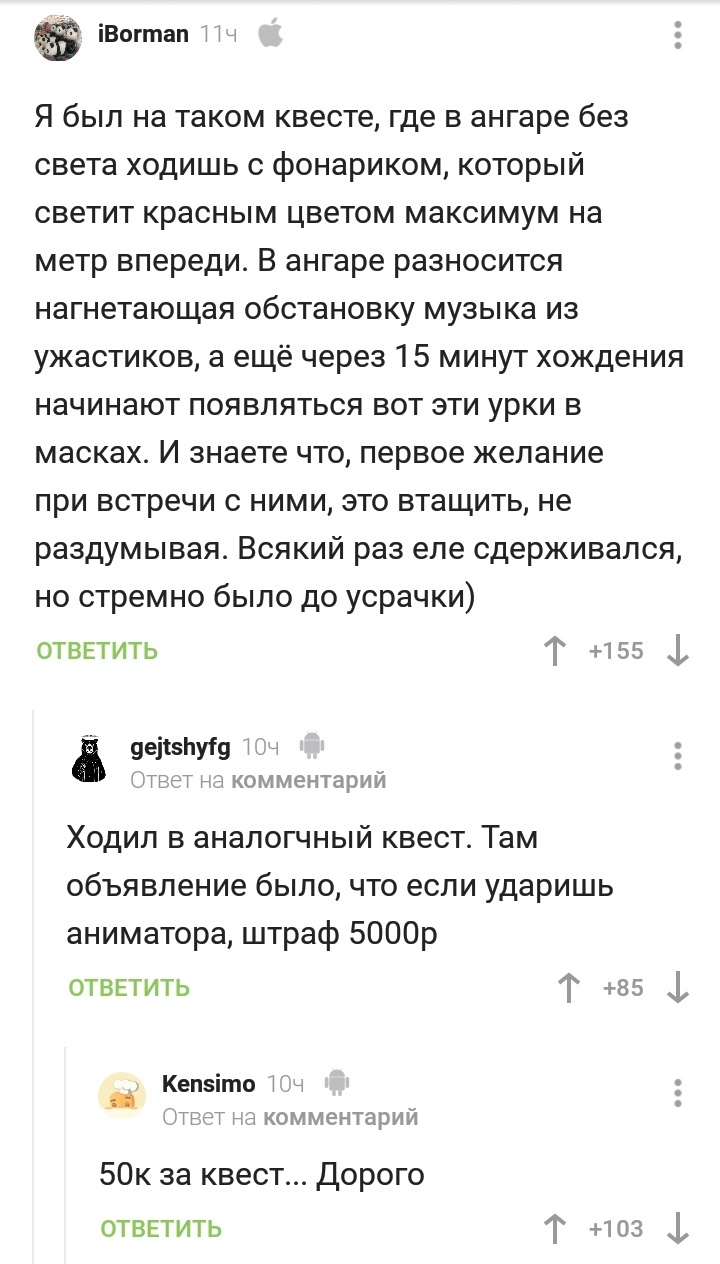Reply to gejtshyfg's comment
720x1264 pixels.
(x=129, y=988)
